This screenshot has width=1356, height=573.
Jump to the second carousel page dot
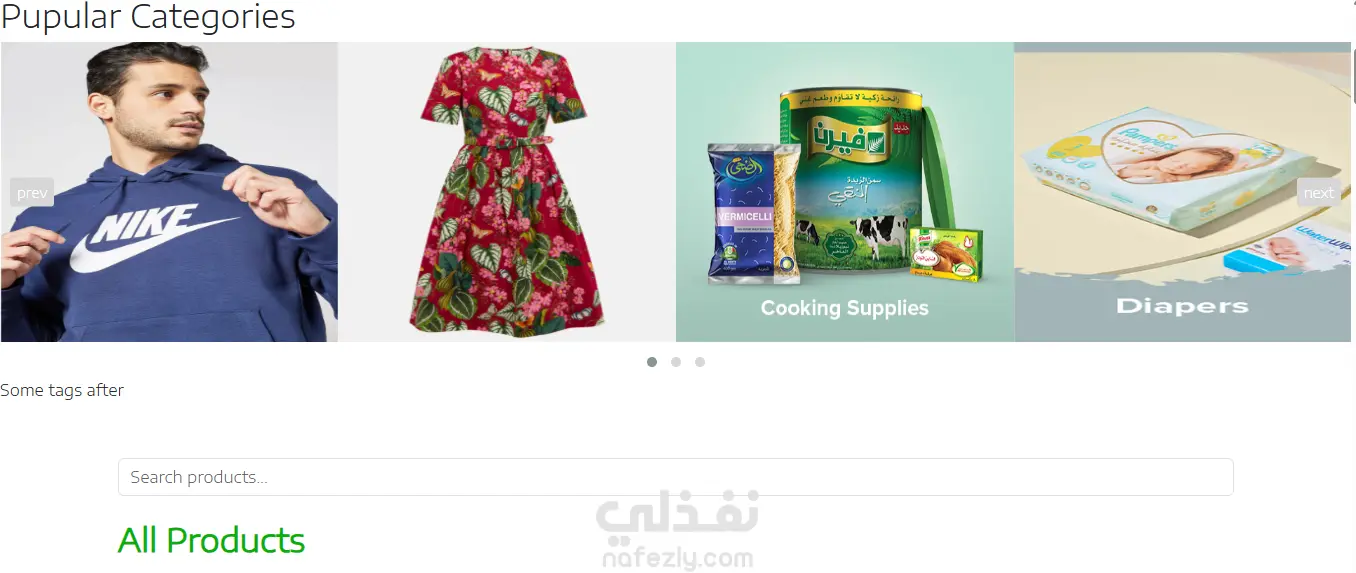click(x=676, y=362)
